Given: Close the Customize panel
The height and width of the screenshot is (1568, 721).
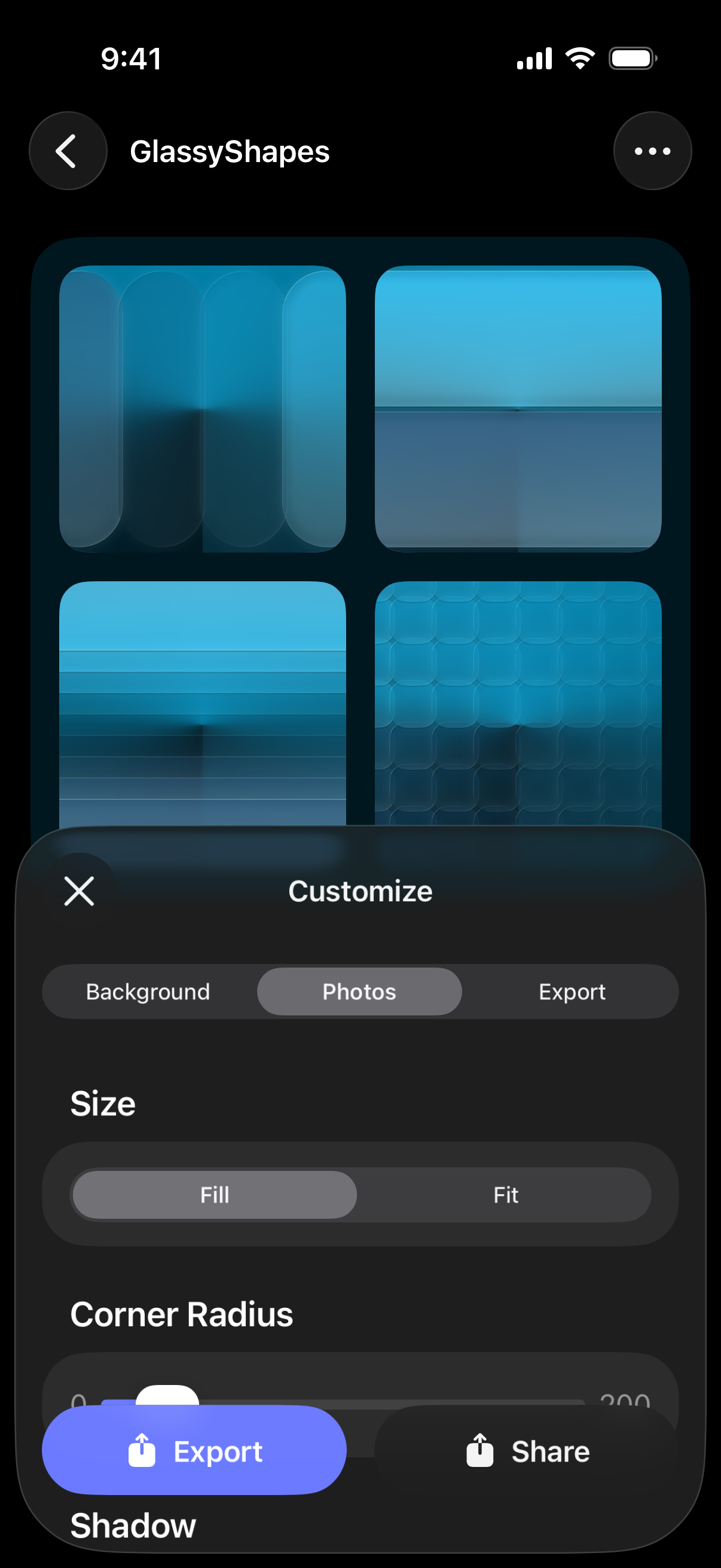Looking at the screenshot, I should click(x=79, y=891).
